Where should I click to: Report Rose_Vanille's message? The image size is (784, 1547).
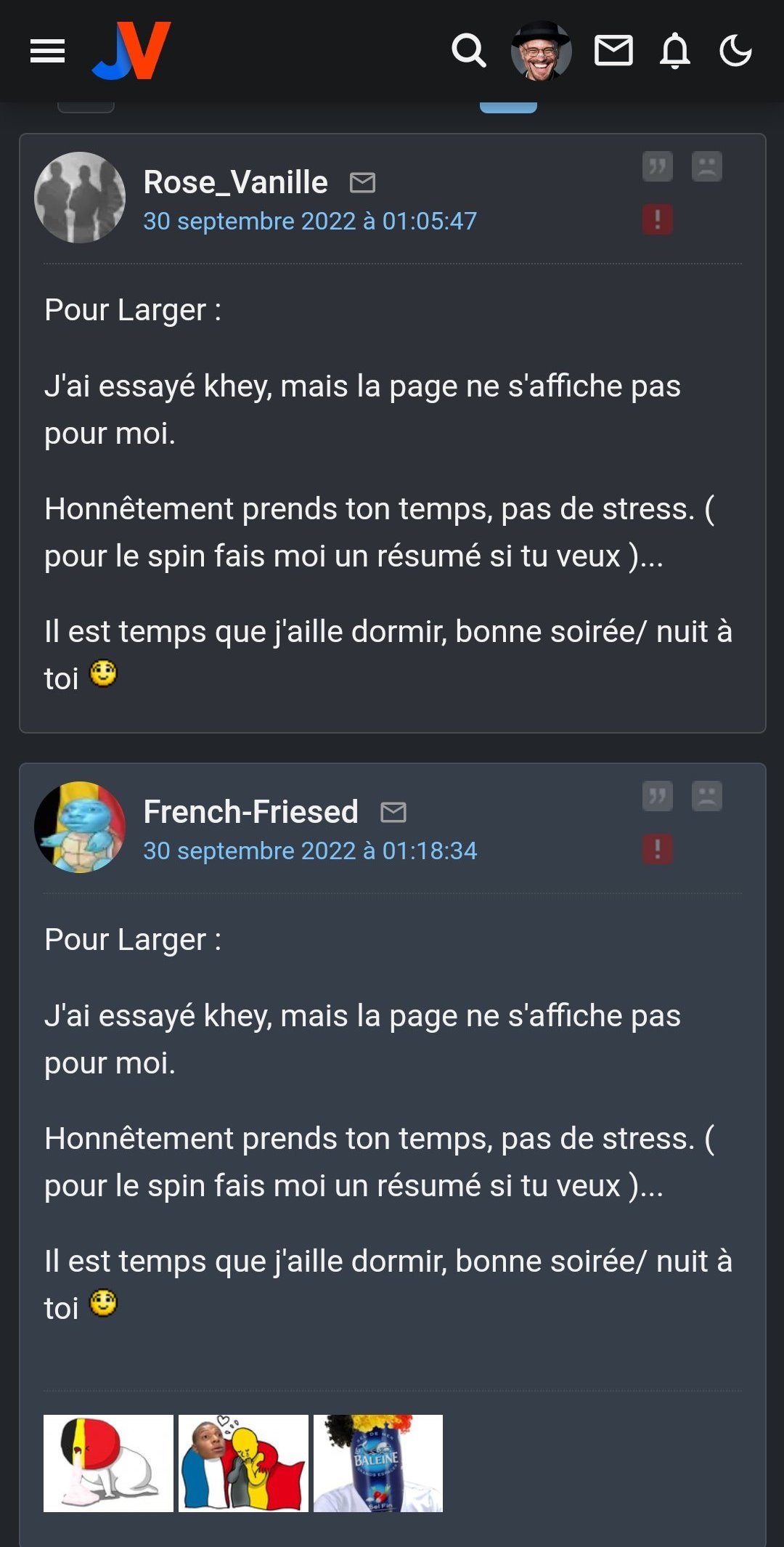[658, 219]
